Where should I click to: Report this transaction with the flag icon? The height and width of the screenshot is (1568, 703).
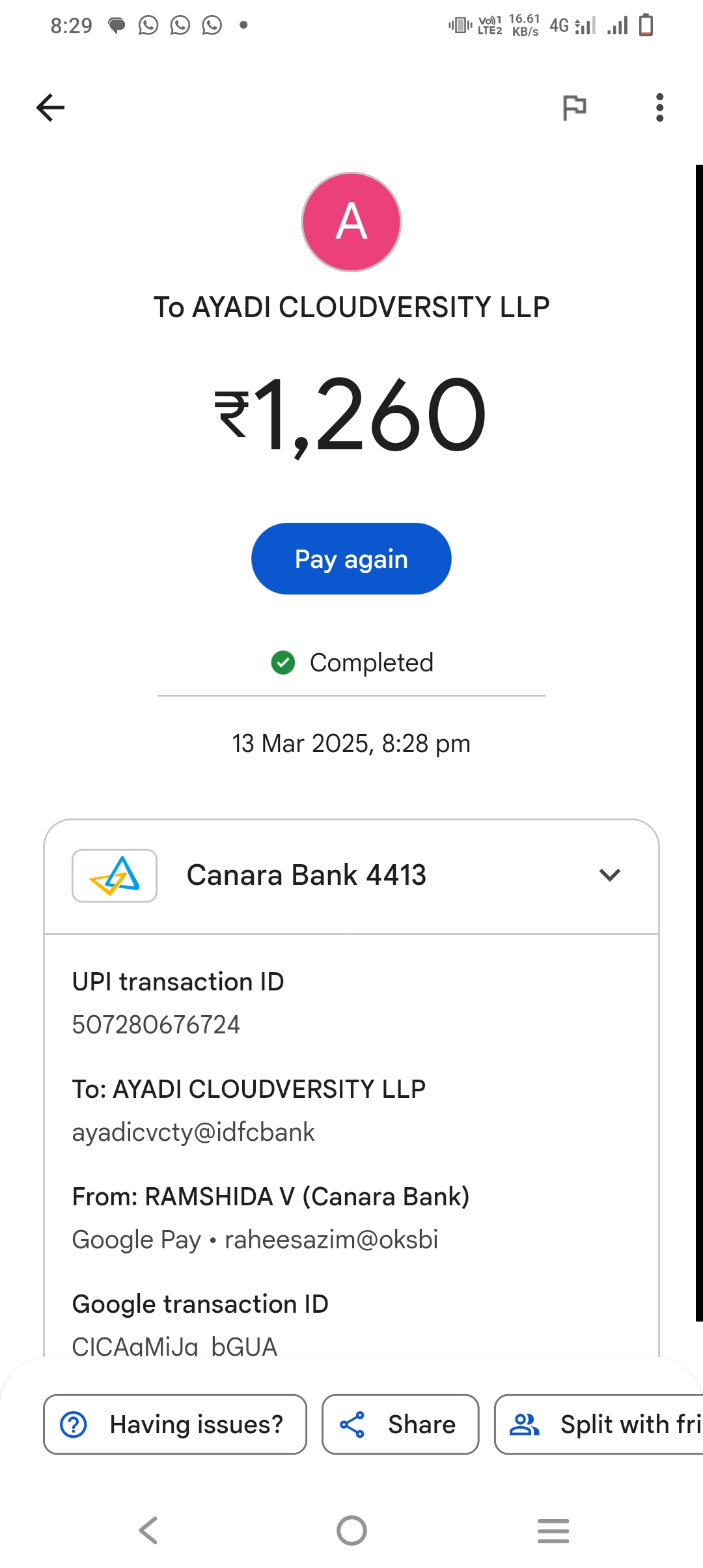pos(574,107)
